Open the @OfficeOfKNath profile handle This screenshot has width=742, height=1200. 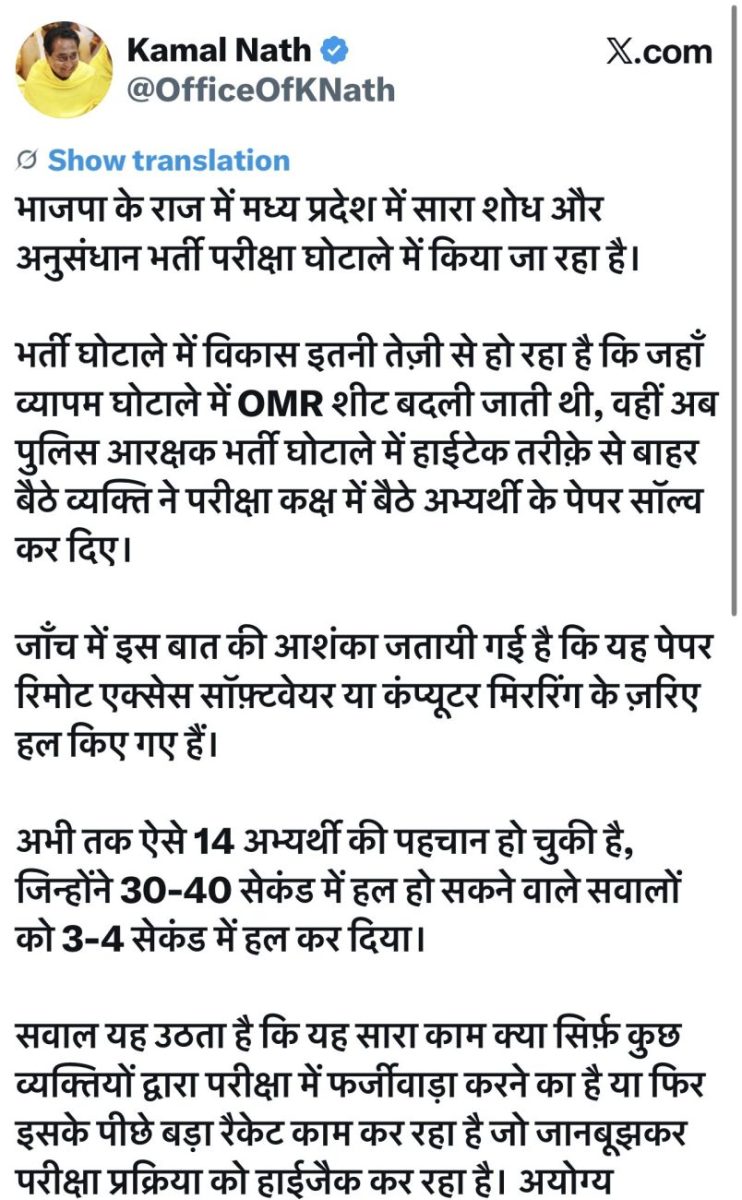tap(260, 91)
